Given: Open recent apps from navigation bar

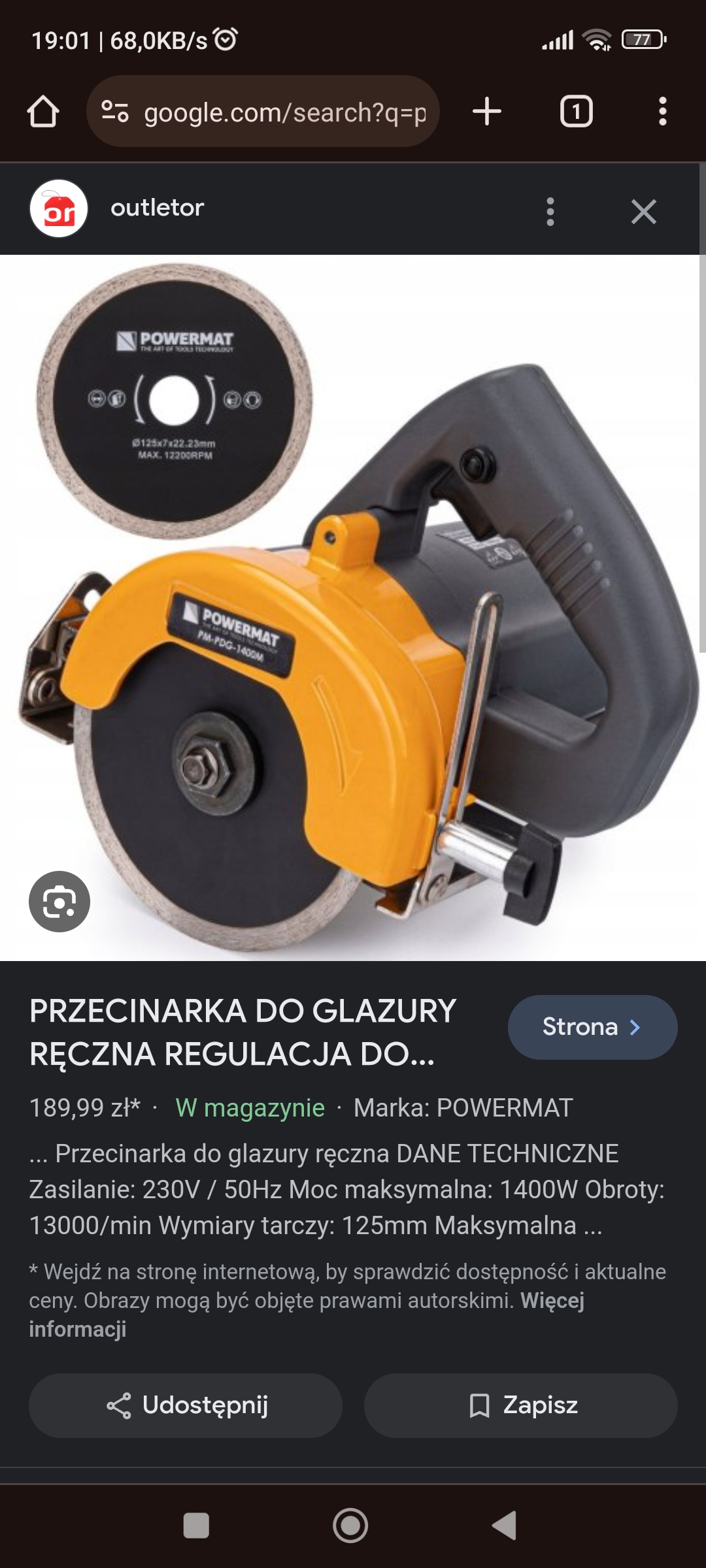Looking at the screenshot, I should click(x=196, y=1526).
